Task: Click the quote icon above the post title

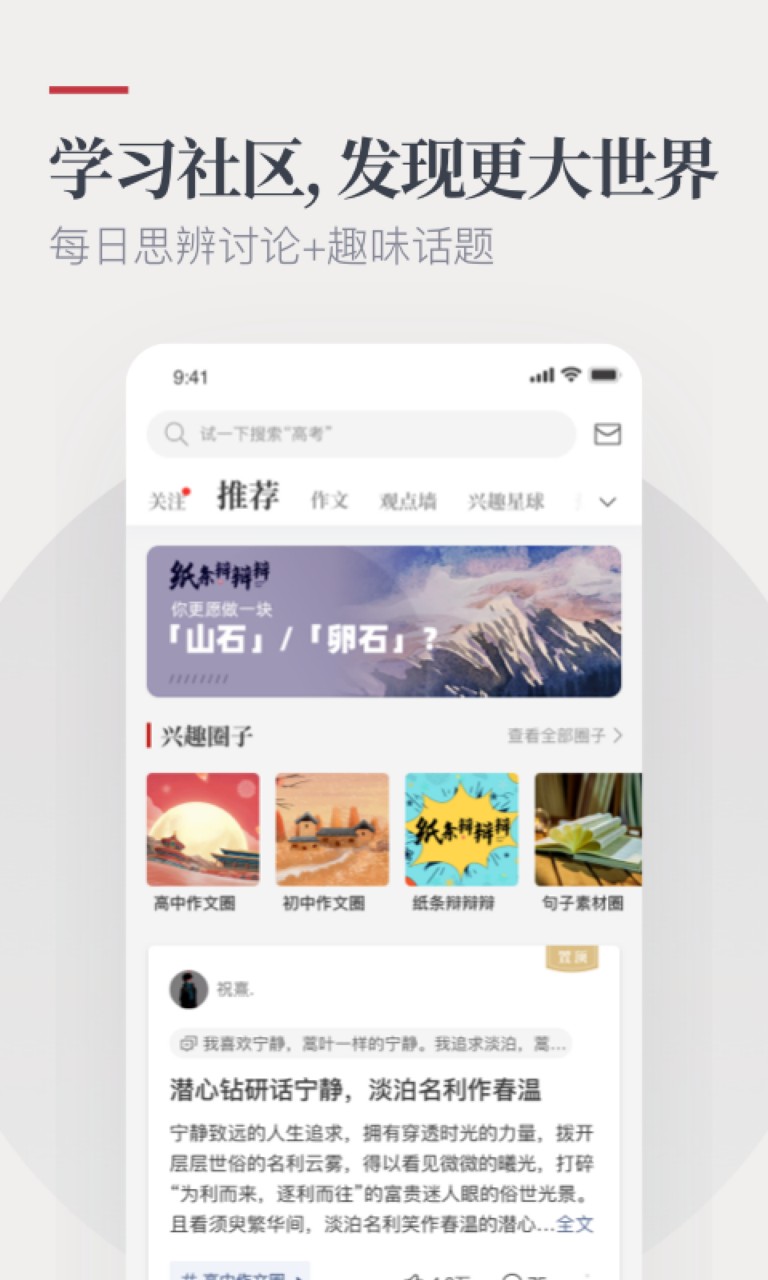Action: pyautogui.click(x=188, y=1045)
